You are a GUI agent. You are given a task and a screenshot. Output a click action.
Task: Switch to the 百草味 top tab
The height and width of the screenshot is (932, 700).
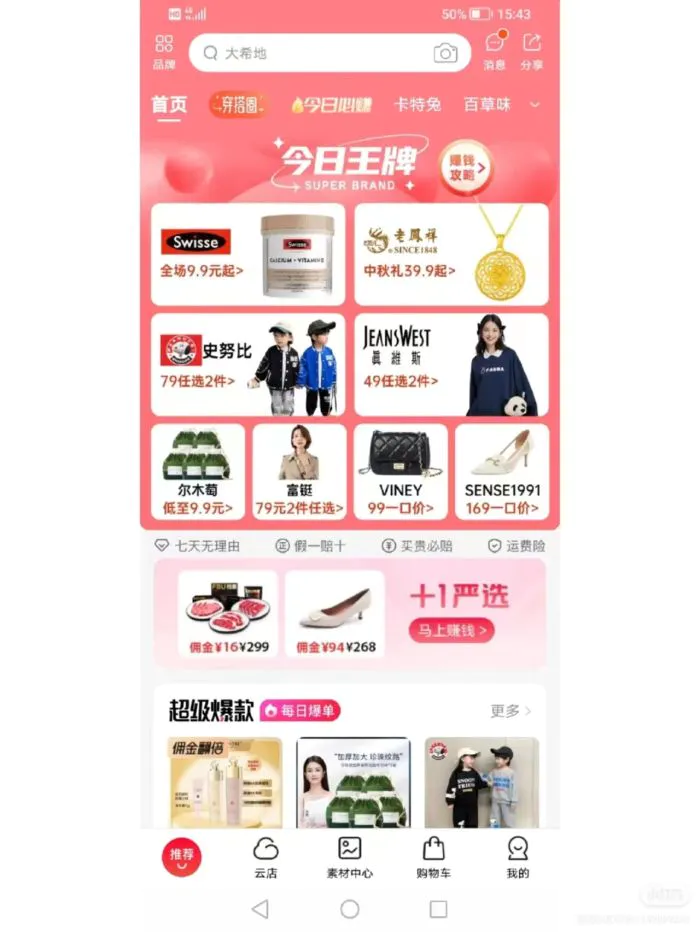coord(486,104)
